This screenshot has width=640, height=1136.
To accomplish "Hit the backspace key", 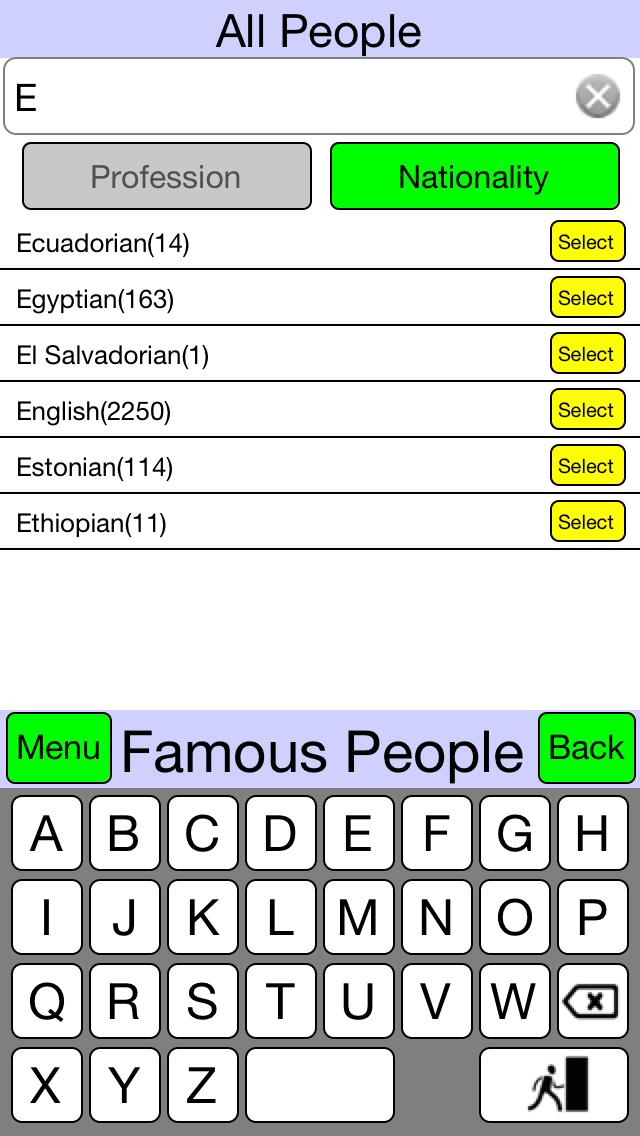I will pyautogui.click(x=591, y=1001).
